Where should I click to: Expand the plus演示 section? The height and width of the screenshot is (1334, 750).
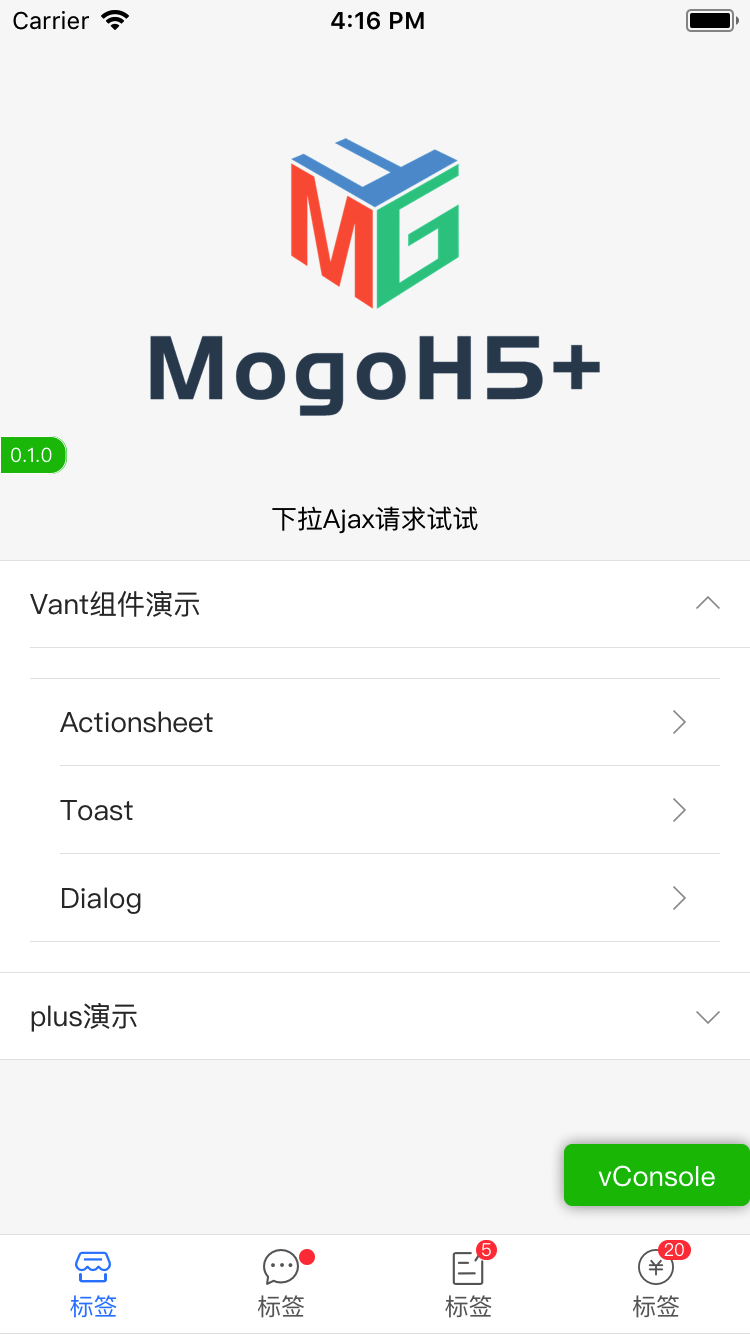tap(375, 1016)
